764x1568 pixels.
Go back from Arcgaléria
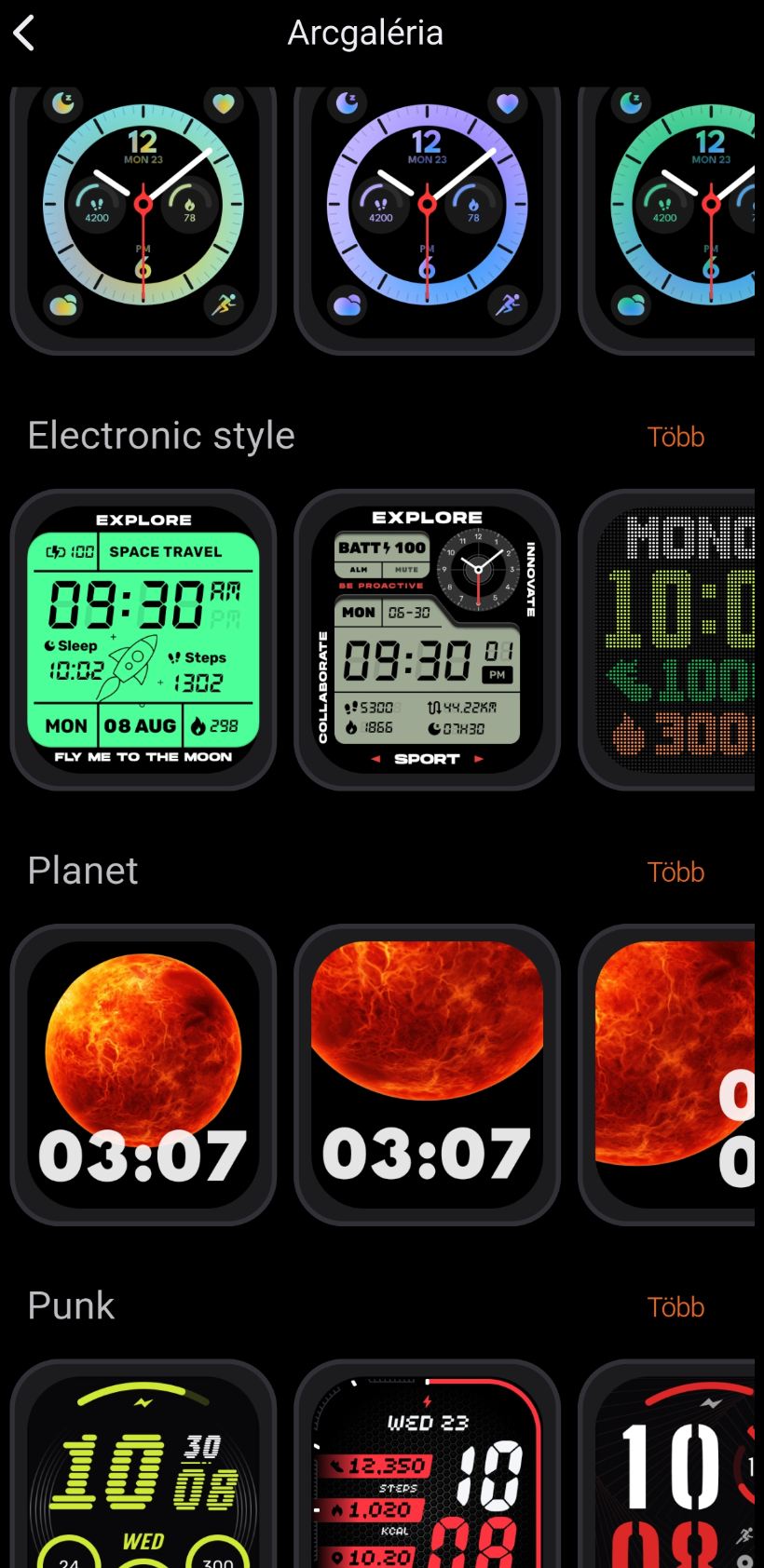[25, 34]
